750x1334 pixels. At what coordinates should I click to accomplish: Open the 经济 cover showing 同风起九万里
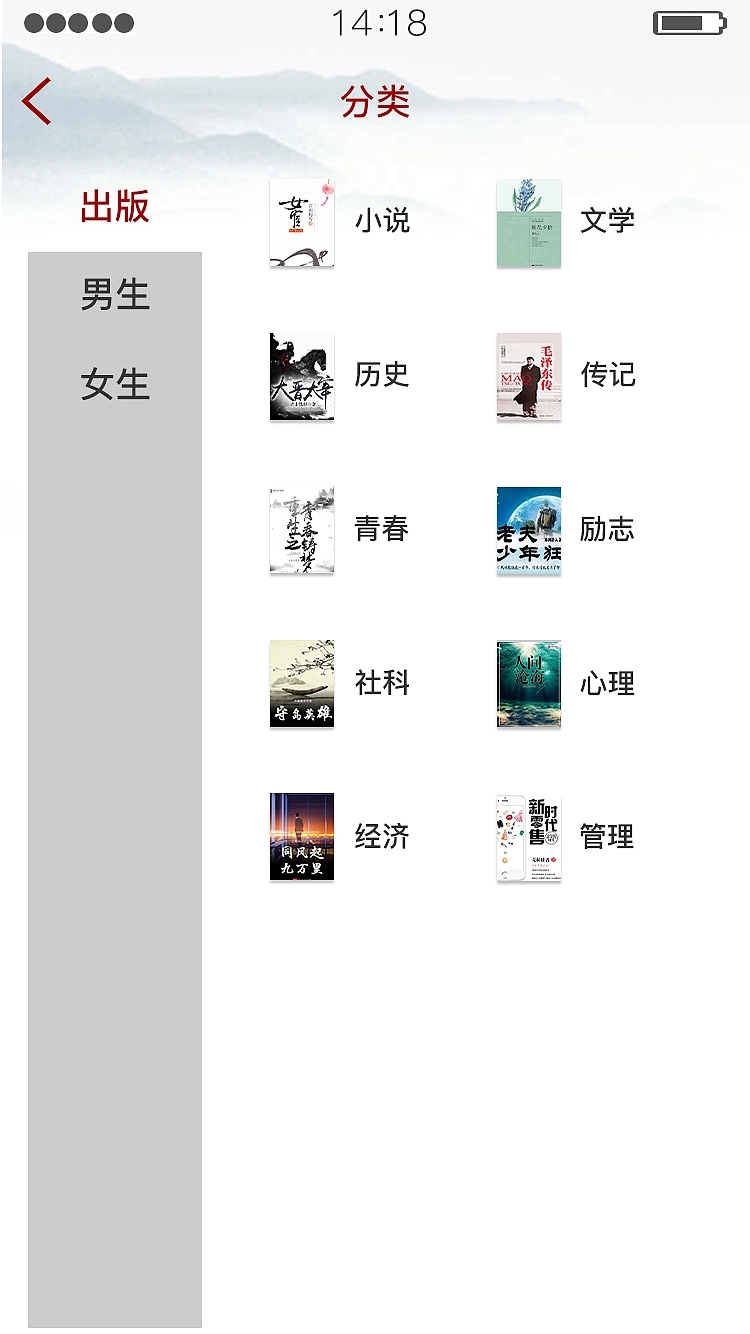coord(301,838)
